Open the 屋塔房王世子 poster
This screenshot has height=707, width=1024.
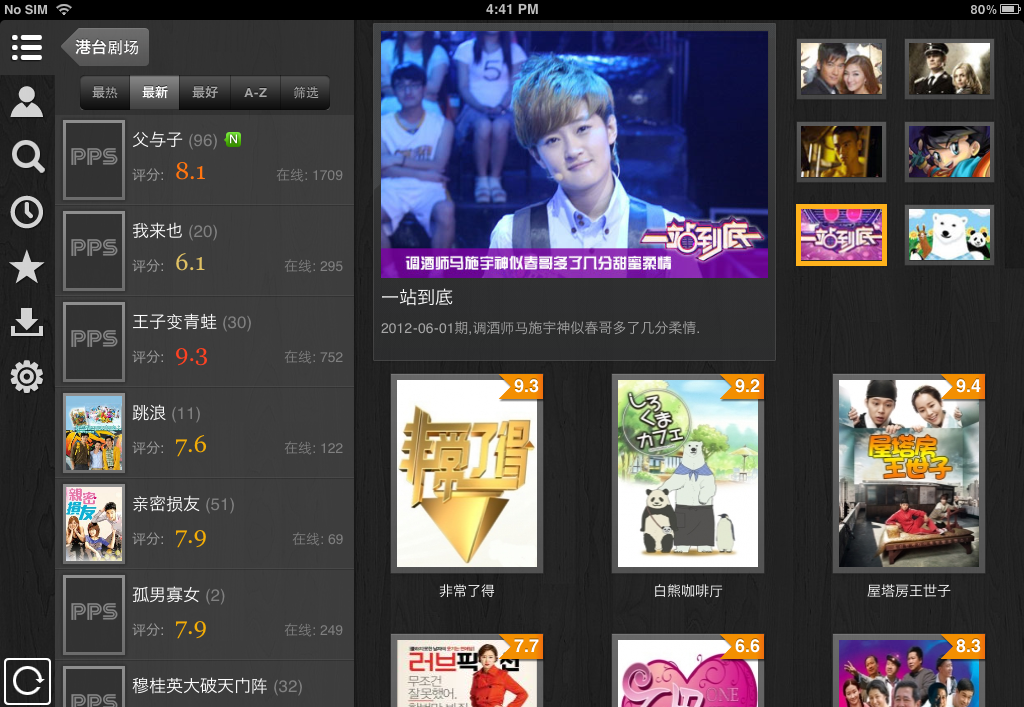pos(908,473)
